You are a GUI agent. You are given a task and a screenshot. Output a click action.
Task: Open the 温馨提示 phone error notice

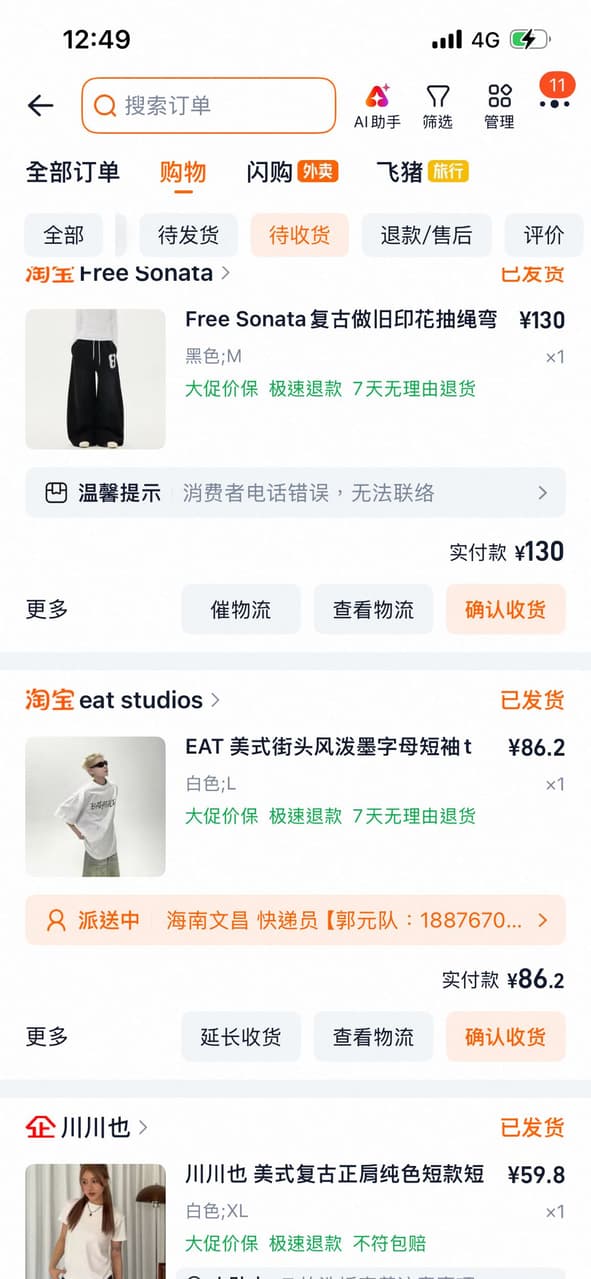click(x=295, y=492)
